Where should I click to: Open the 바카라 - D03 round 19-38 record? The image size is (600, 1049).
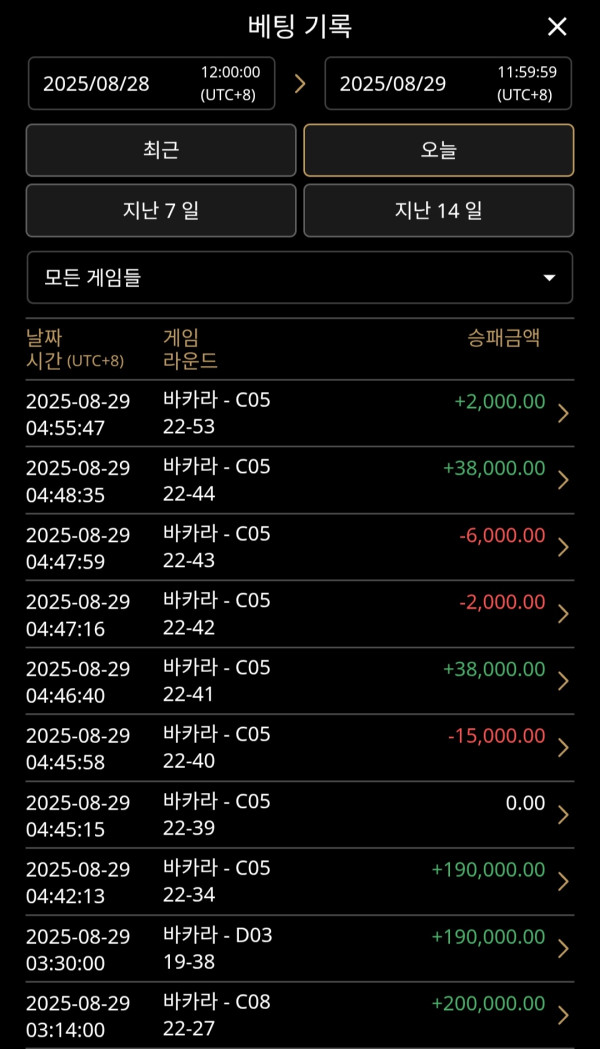click(x=299, y=950)
